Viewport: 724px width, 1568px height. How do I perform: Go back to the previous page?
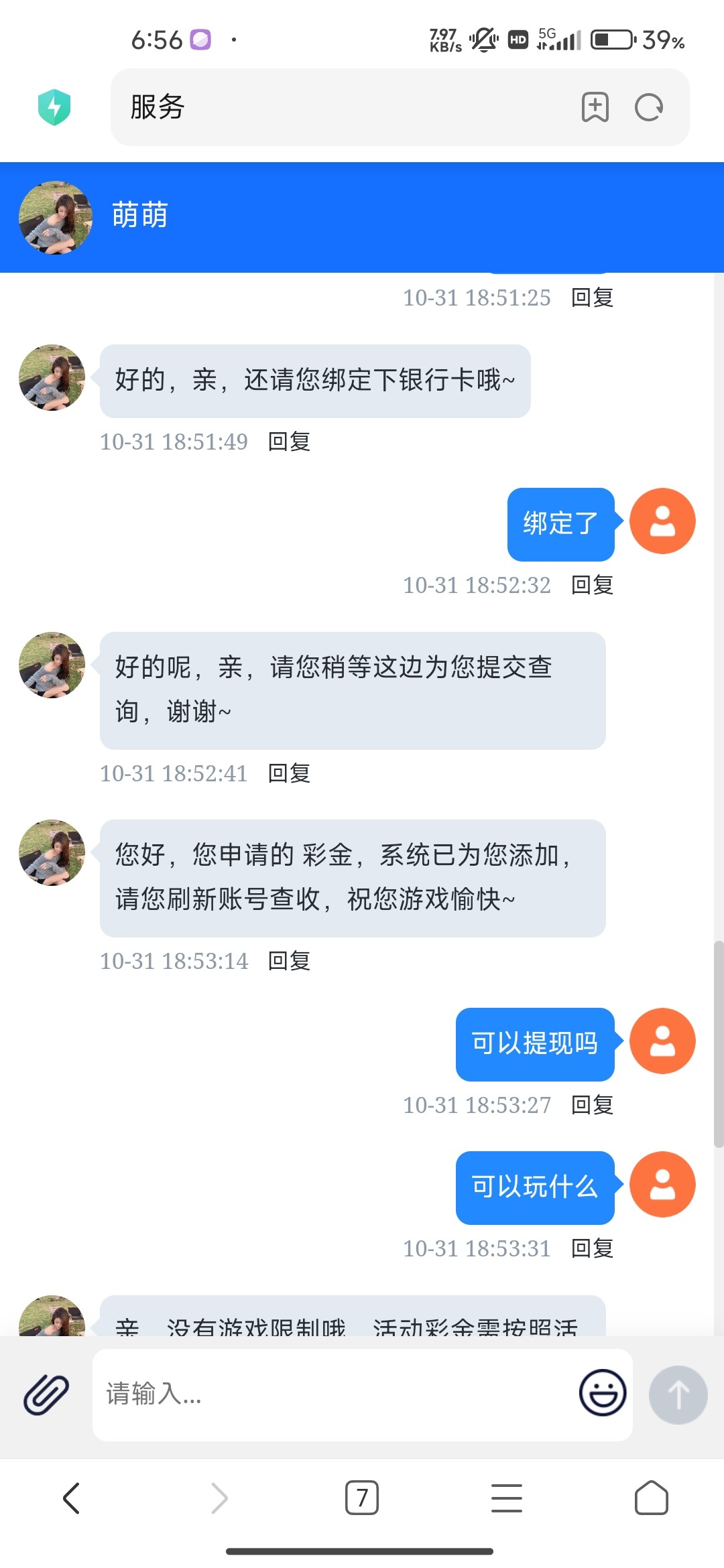(x=72, y=1498)
